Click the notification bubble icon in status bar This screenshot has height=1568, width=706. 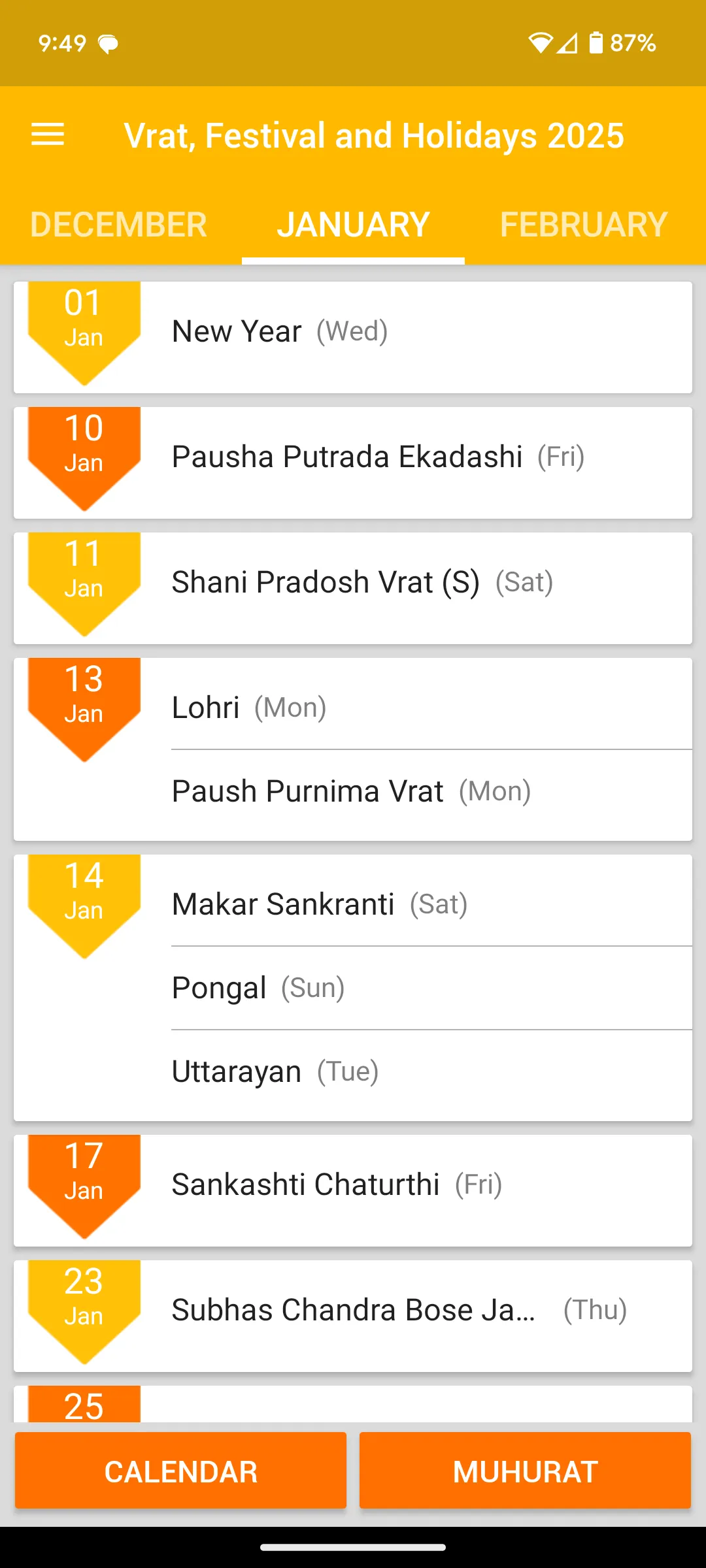108,43
